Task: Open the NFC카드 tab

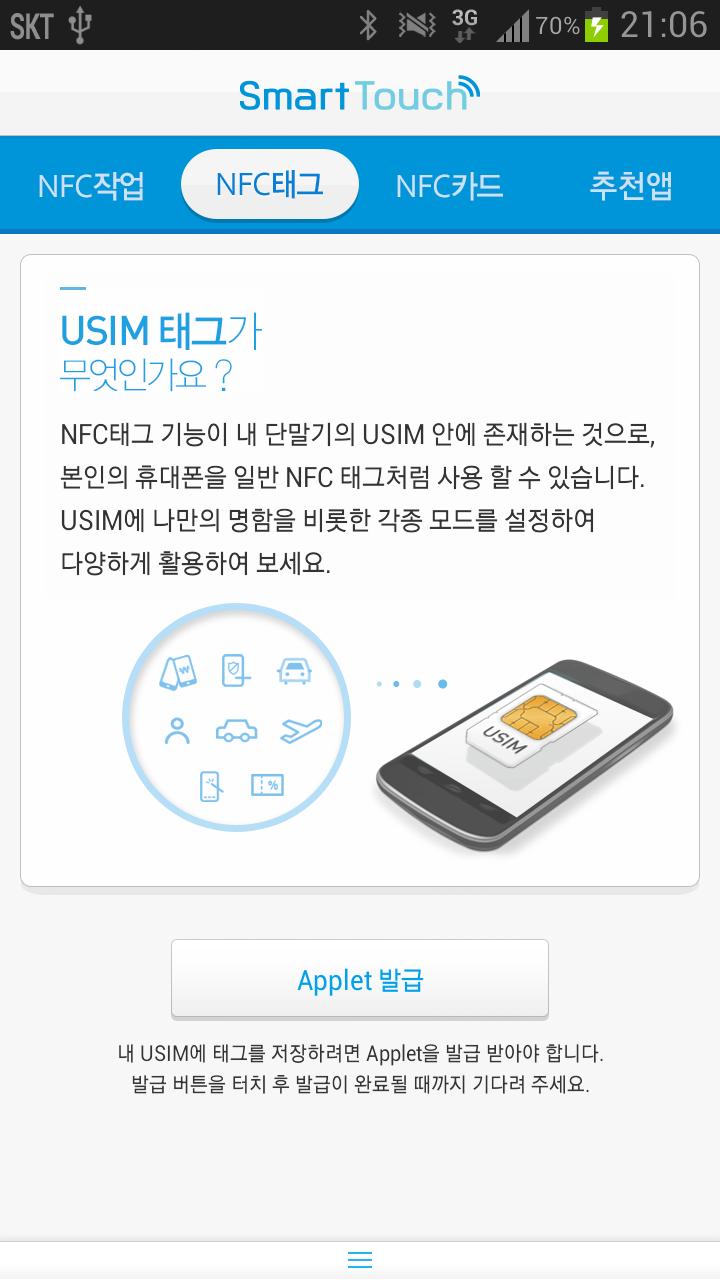Action: point(449,185)
